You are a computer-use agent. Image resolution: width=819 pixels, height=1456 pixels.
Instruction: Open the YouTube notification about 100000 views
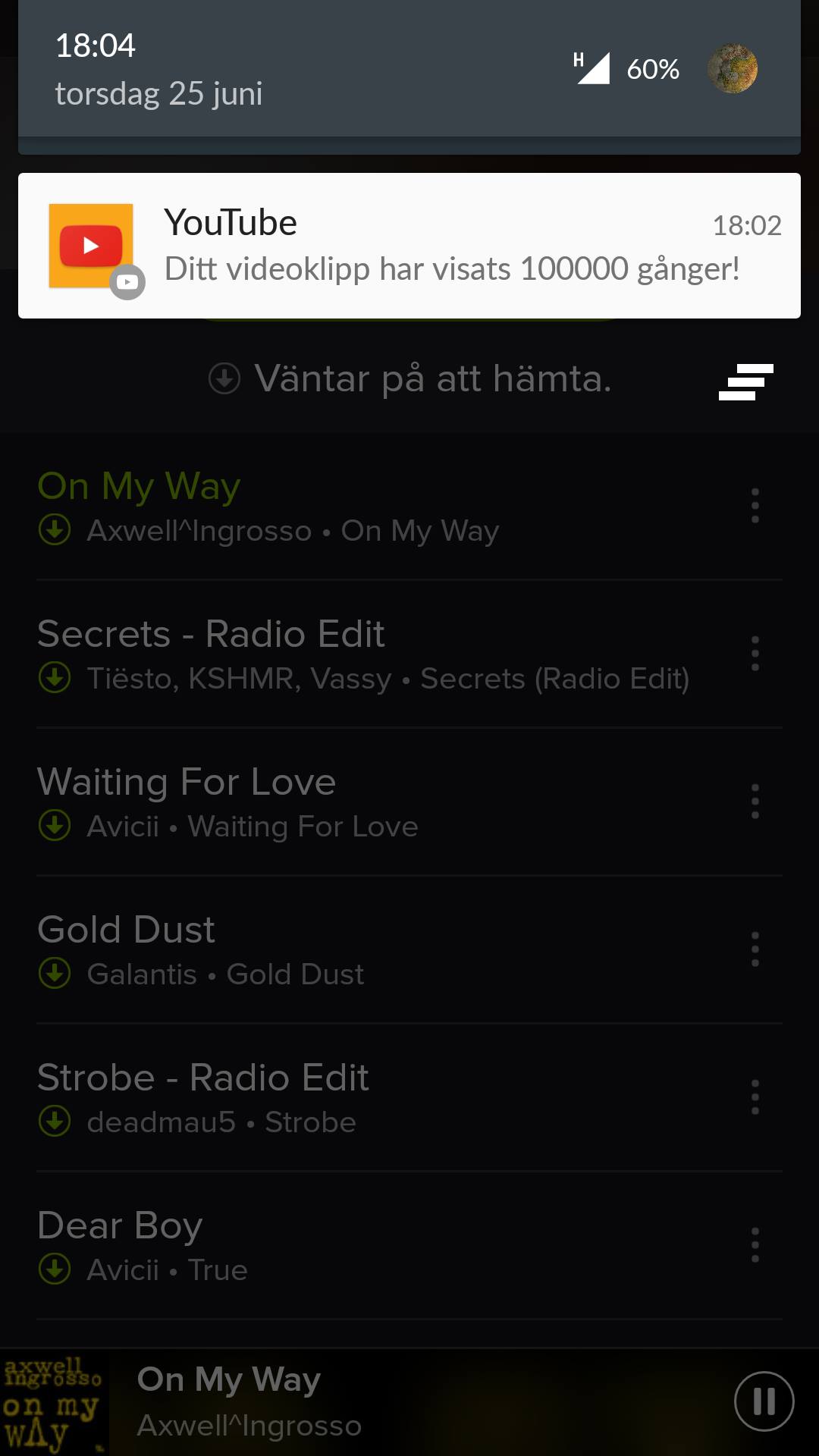409,246
